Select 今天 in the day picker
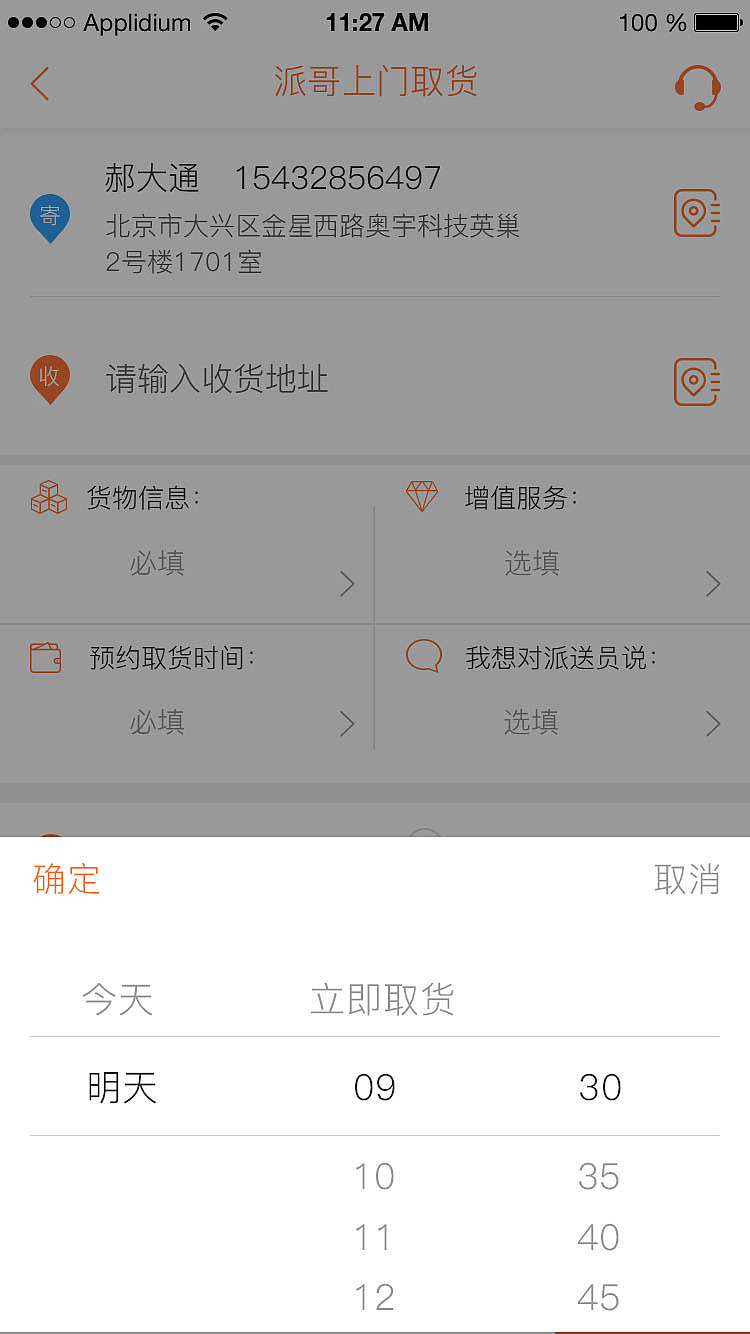The height and width of the screenshot is (1334, 750). 118,999
